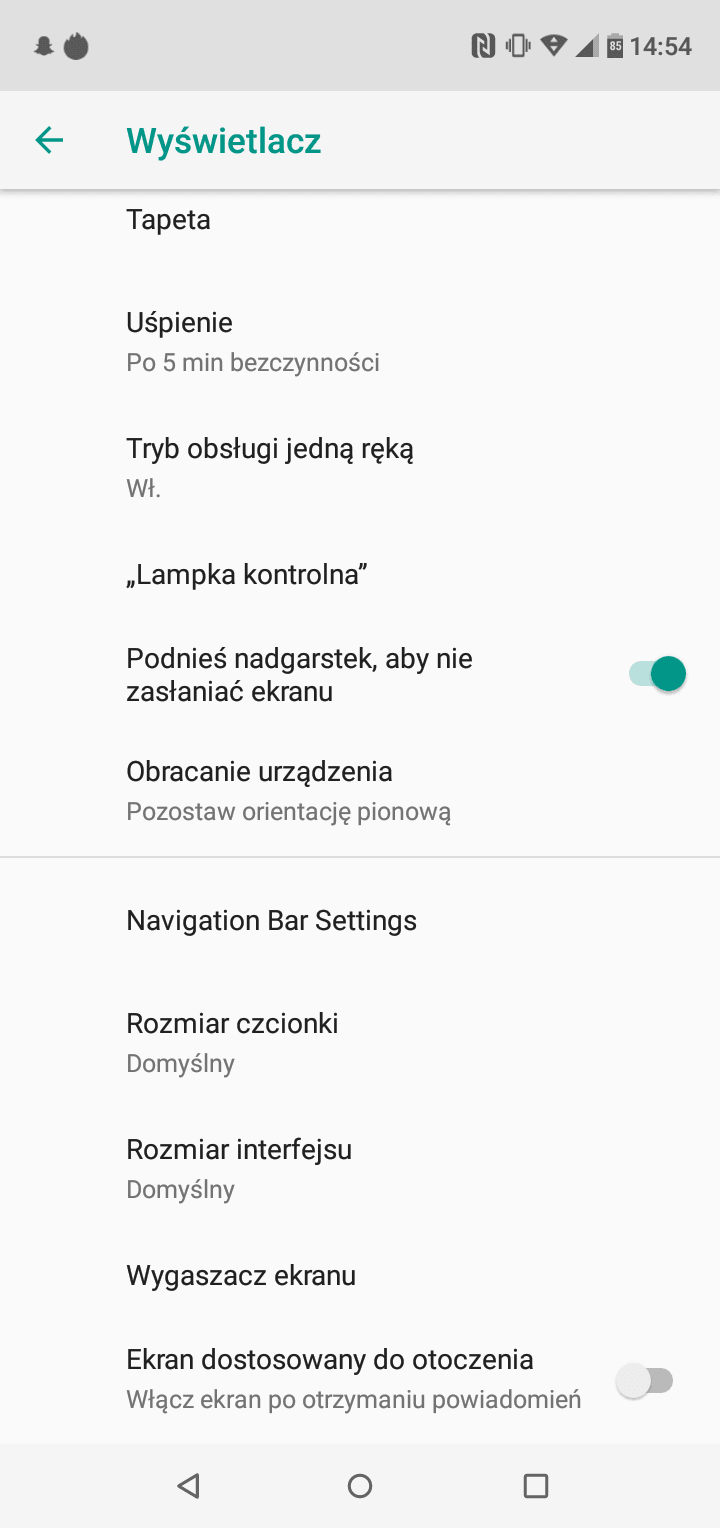Open recent apps from navigation bar

click(x=536, y=1486)
